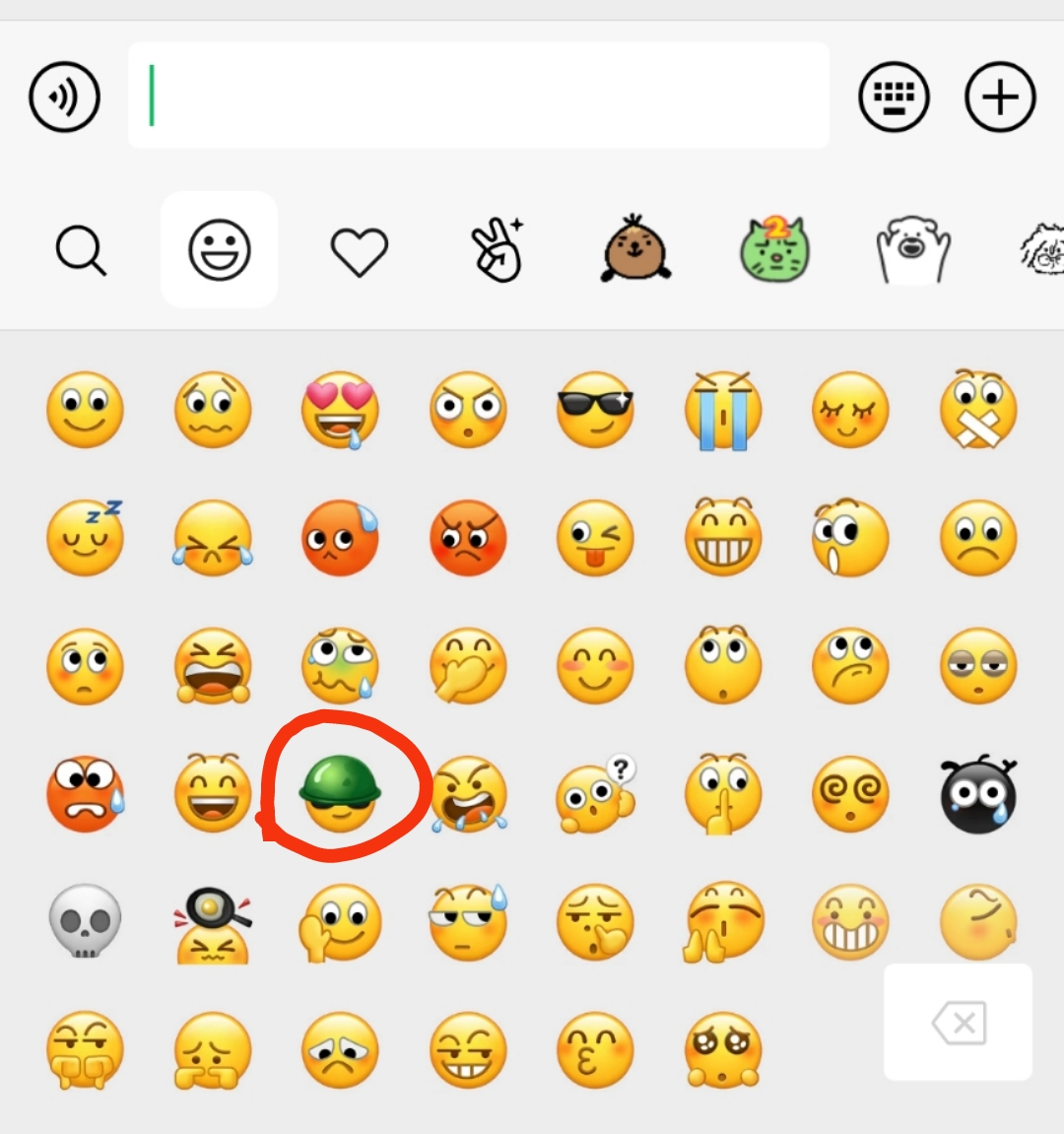1064x1134 pixels.
Task: Open the emoji search magnifier
Action: [81, 250]
